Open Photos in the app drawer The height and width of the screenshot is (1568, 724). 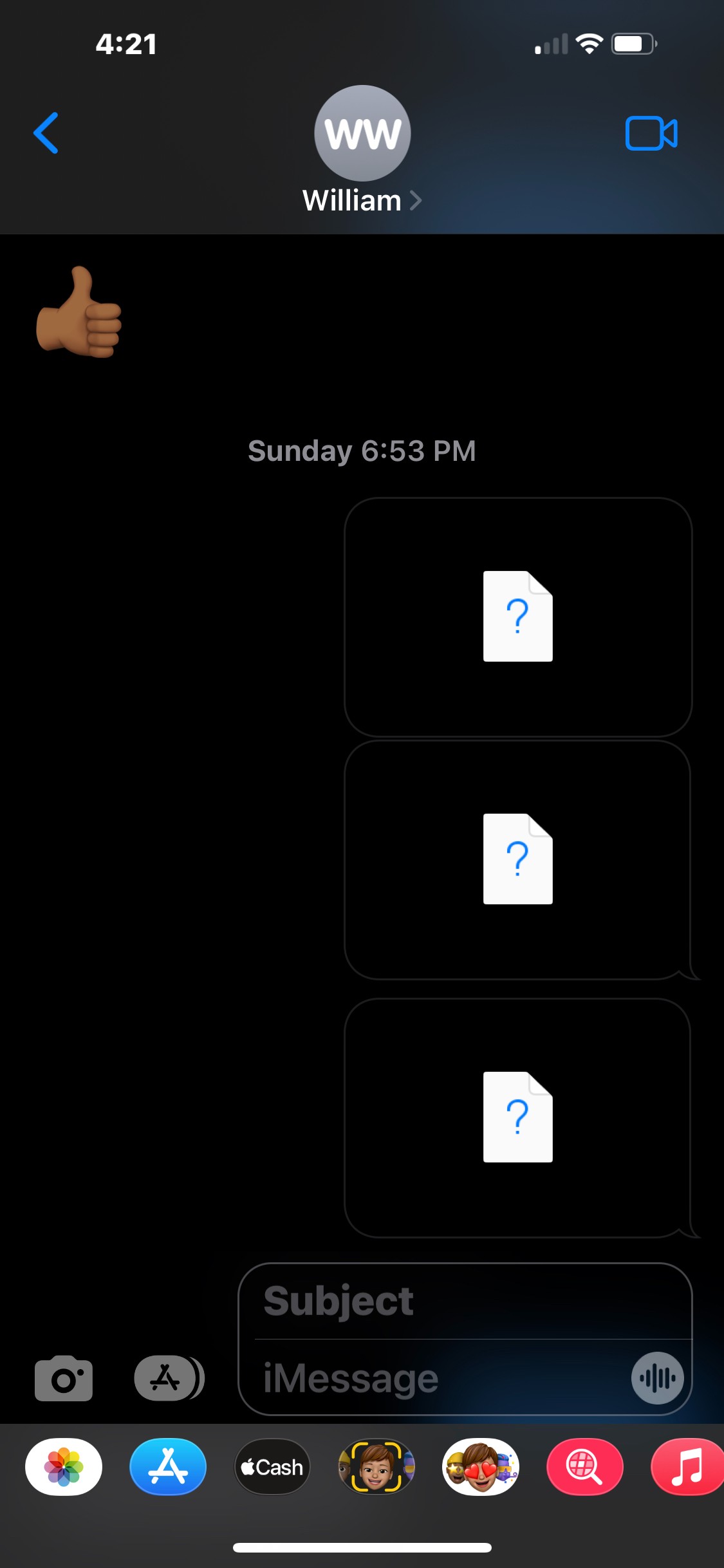pos(64,1467)
